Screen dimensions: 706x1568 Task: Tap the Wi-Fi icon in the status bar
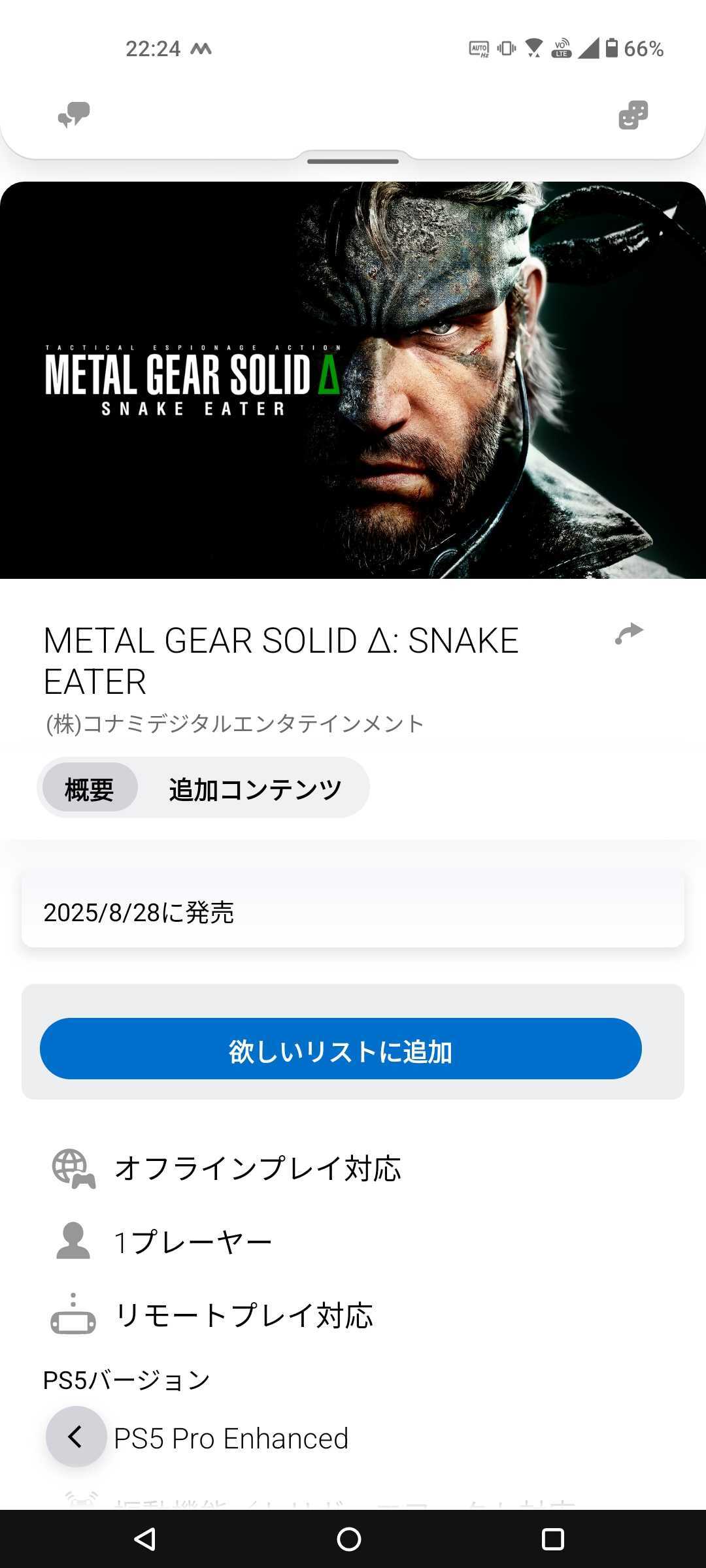pyautogui.click(x=535, y=47)
